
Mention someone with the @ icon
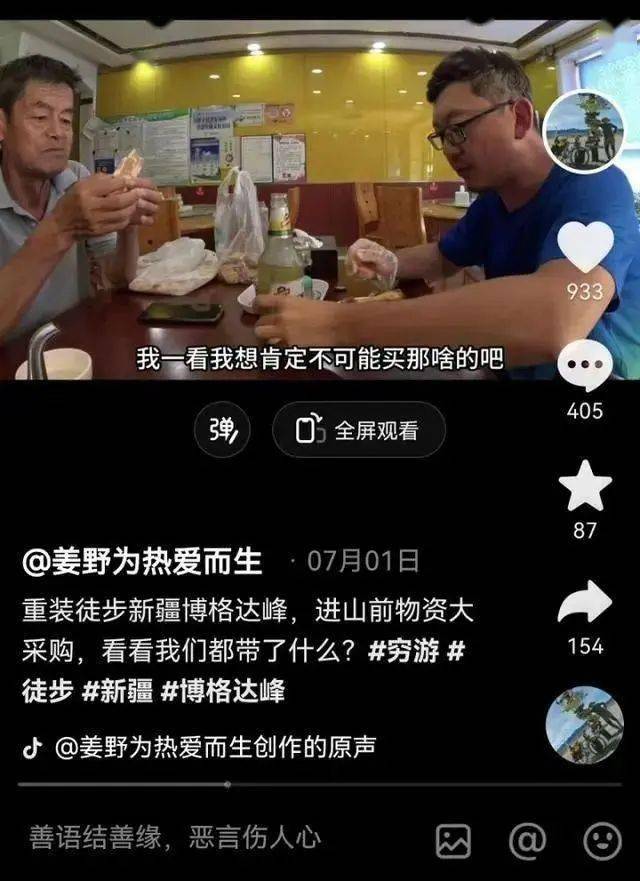pyautogui.click(x=528, y=841)
